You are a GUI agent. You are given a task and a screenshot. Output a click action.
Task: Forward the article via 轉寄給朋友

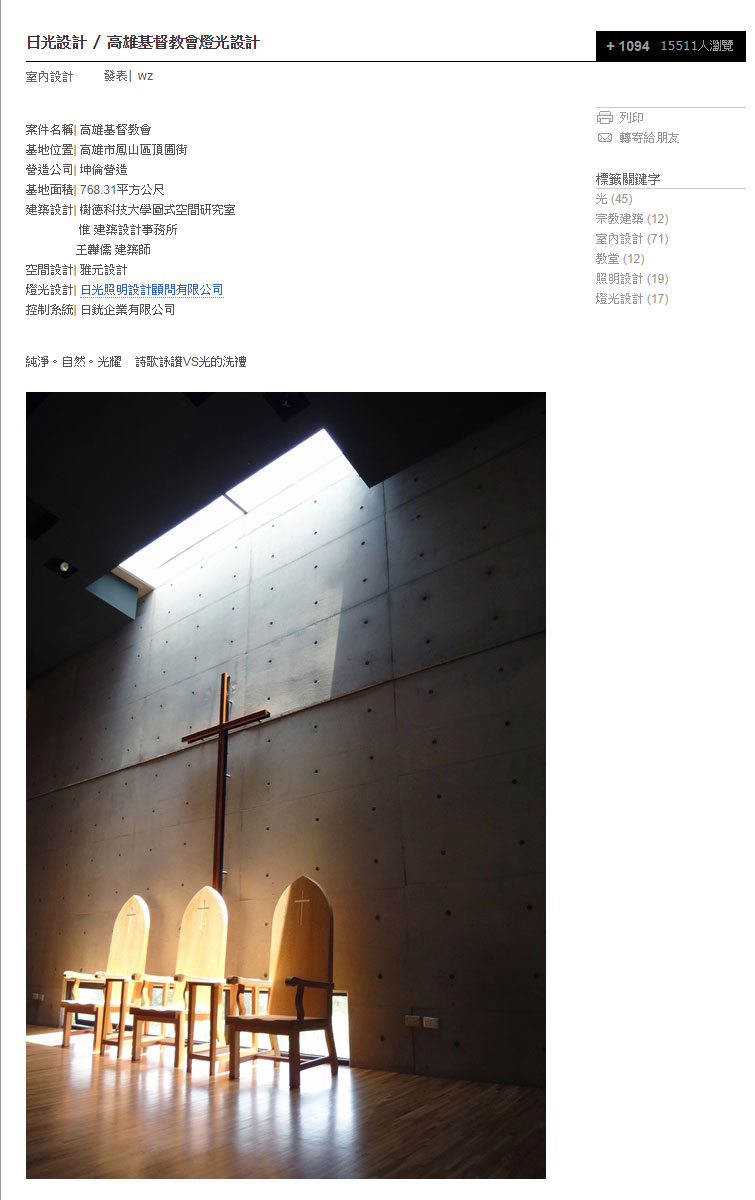[x=648, y=138]
